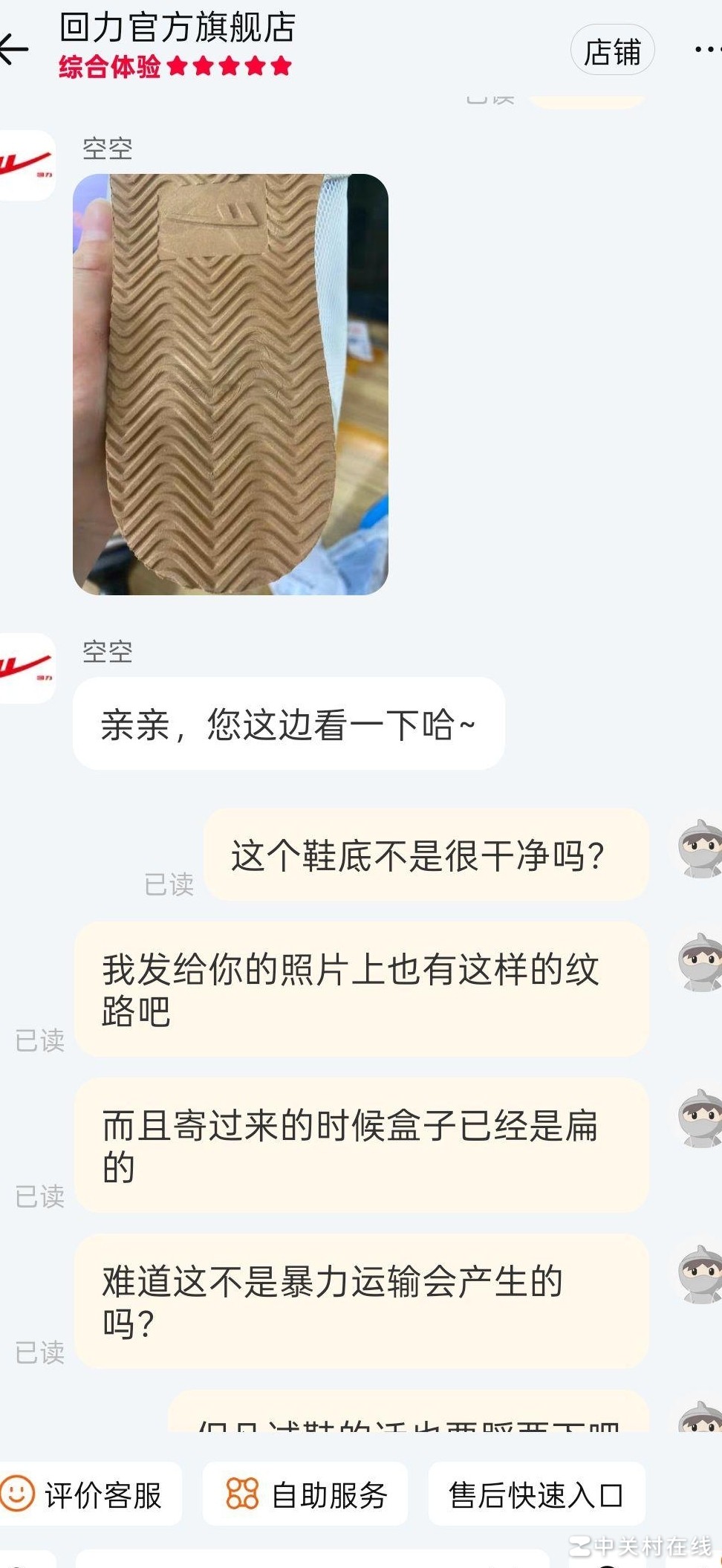The width and height of the screenshot is (722, 1568).
Task: Open the shoe sole photo
Action: click(230, 384)
